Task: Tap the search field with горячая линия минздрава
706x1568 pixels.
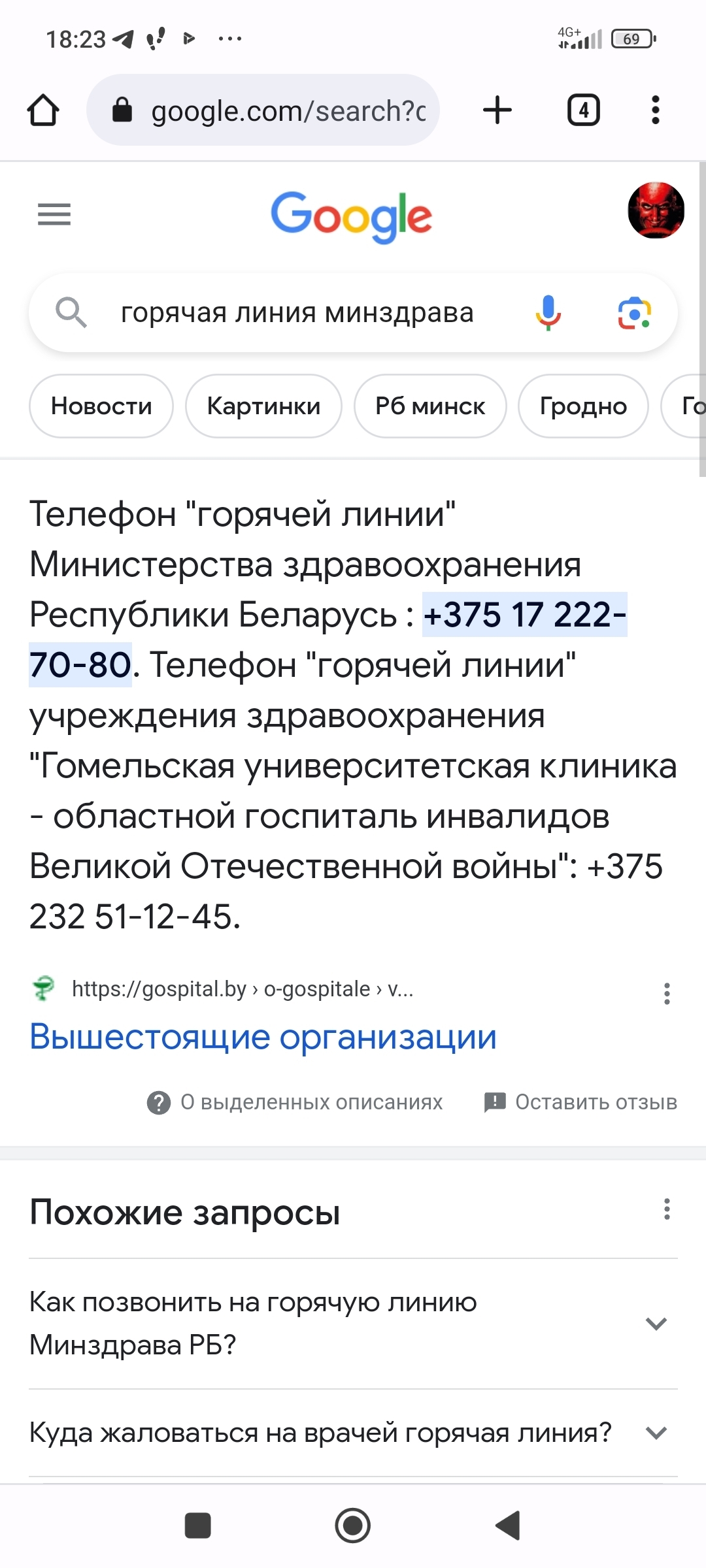Action: (x=297, y=313)
